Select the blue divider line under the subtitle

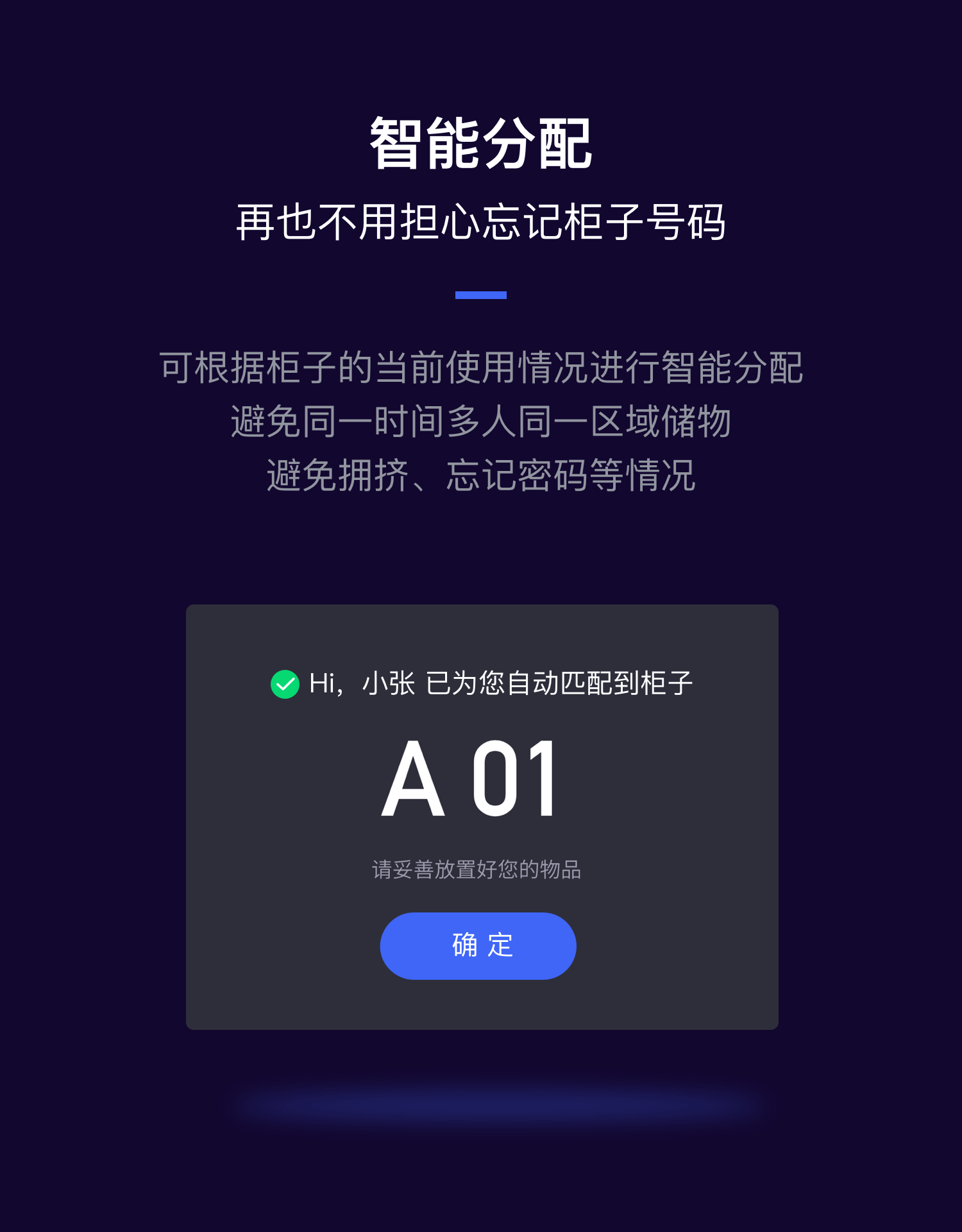click(480, 294)
